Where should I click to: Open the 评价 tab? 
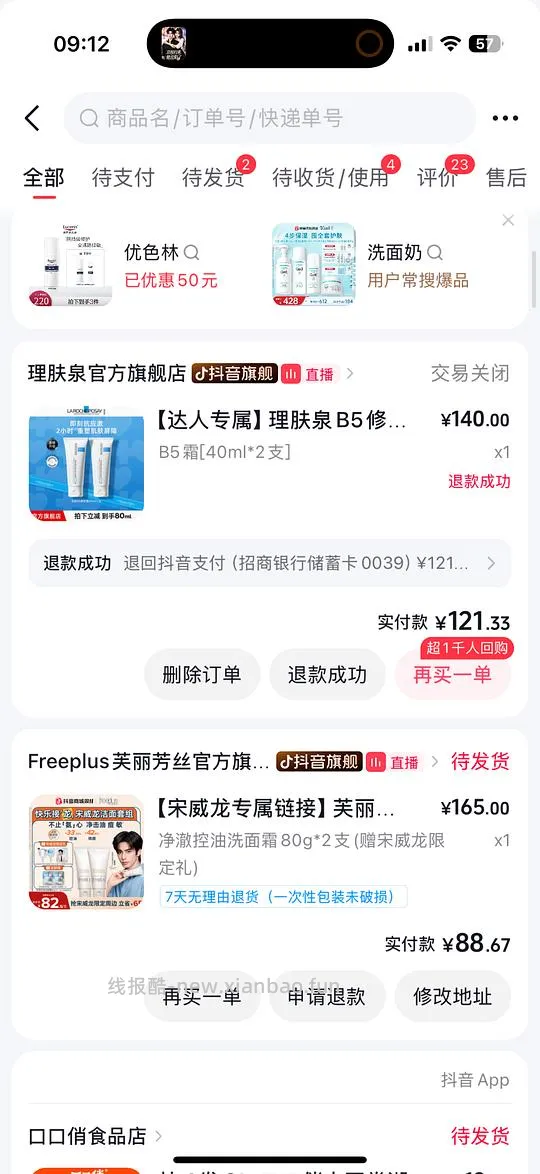coord(437,177)
